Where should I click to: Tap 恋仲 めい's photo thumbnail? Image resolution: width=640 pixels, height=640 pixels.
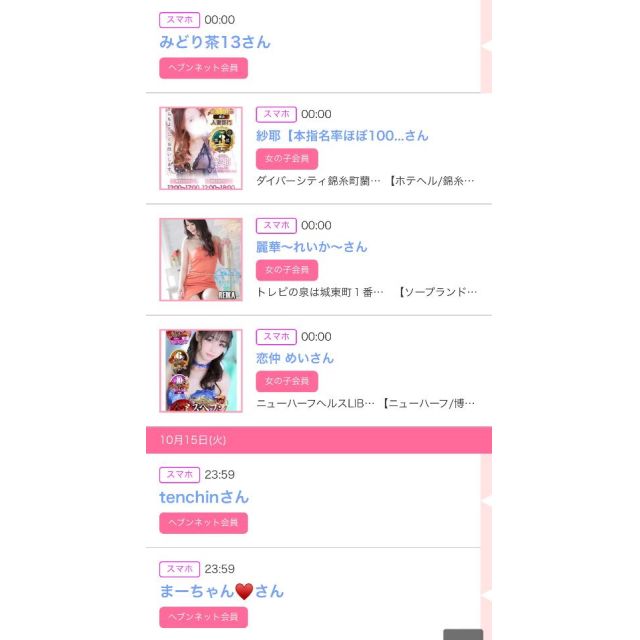coord(201,371)
